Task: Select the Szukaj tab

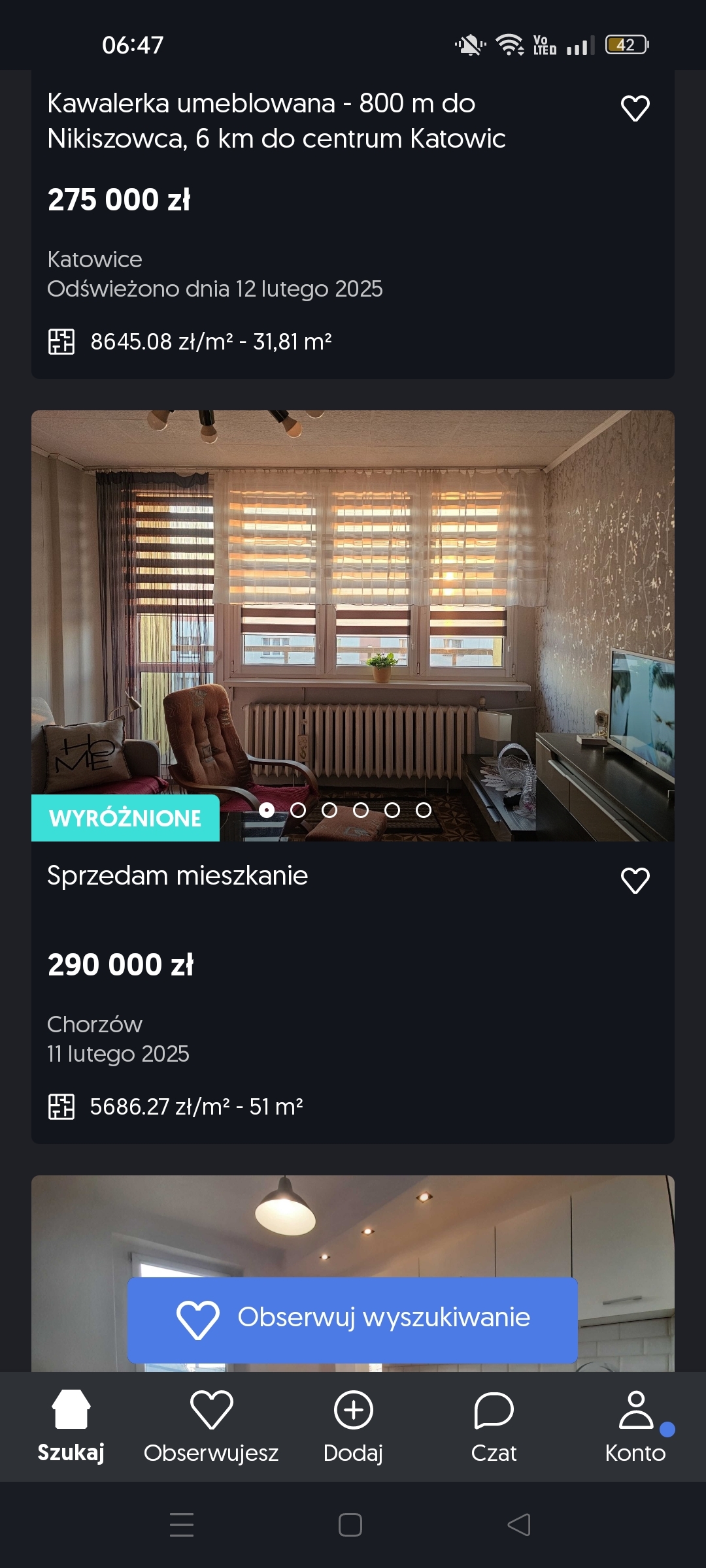Action: click(x=71, y=1426)
